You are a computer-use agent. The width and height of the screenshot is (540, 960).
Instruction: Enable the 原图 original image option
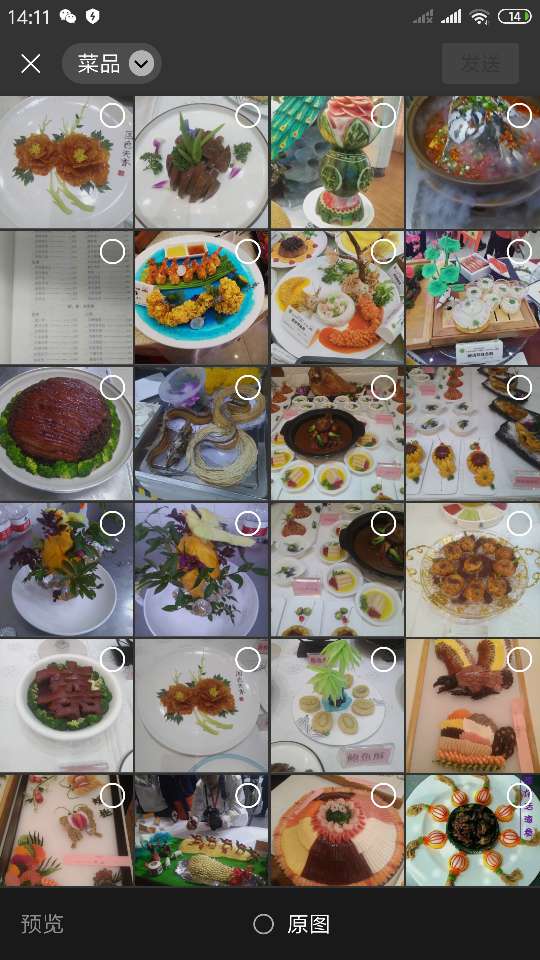292,924
